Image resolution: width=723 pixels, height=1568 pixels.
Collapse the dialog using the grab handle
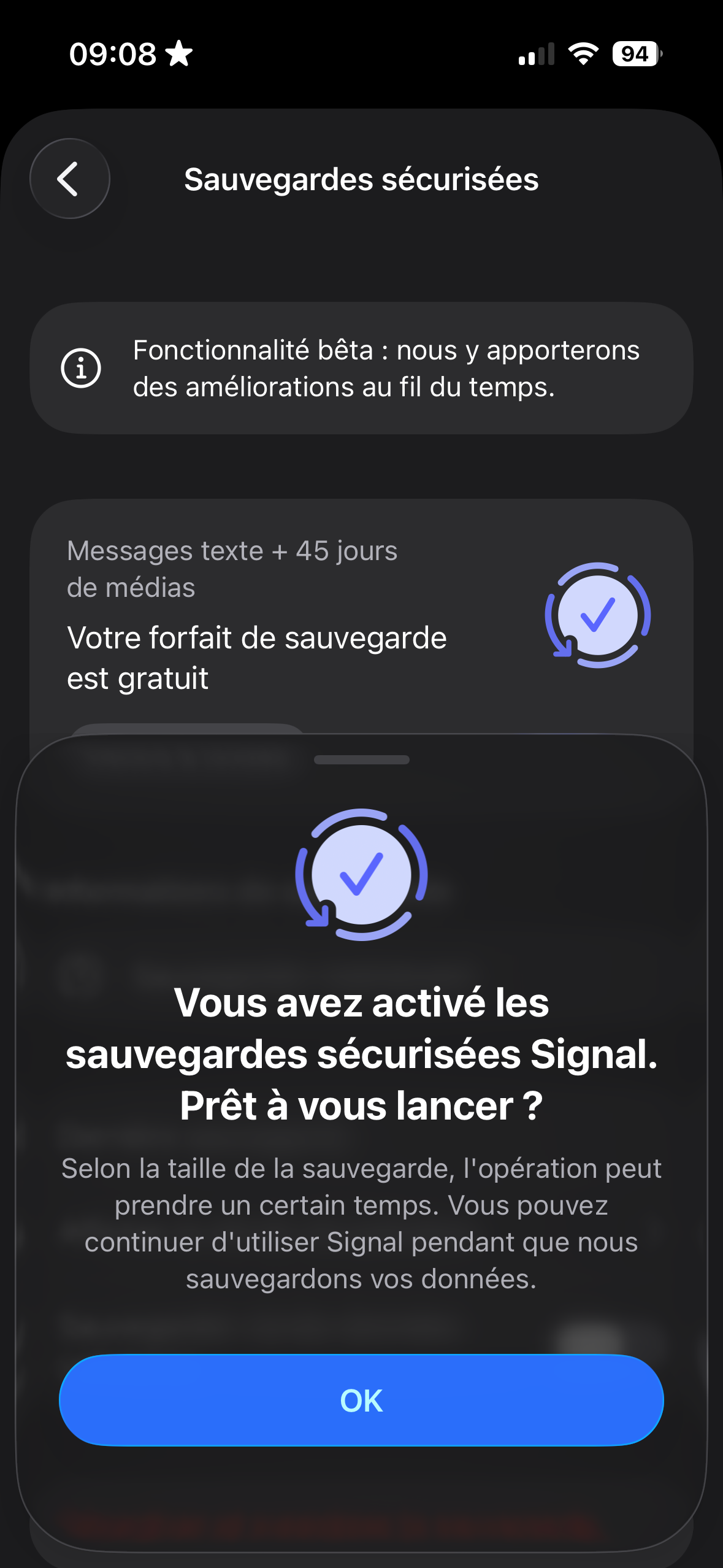(x=361, y=759)
